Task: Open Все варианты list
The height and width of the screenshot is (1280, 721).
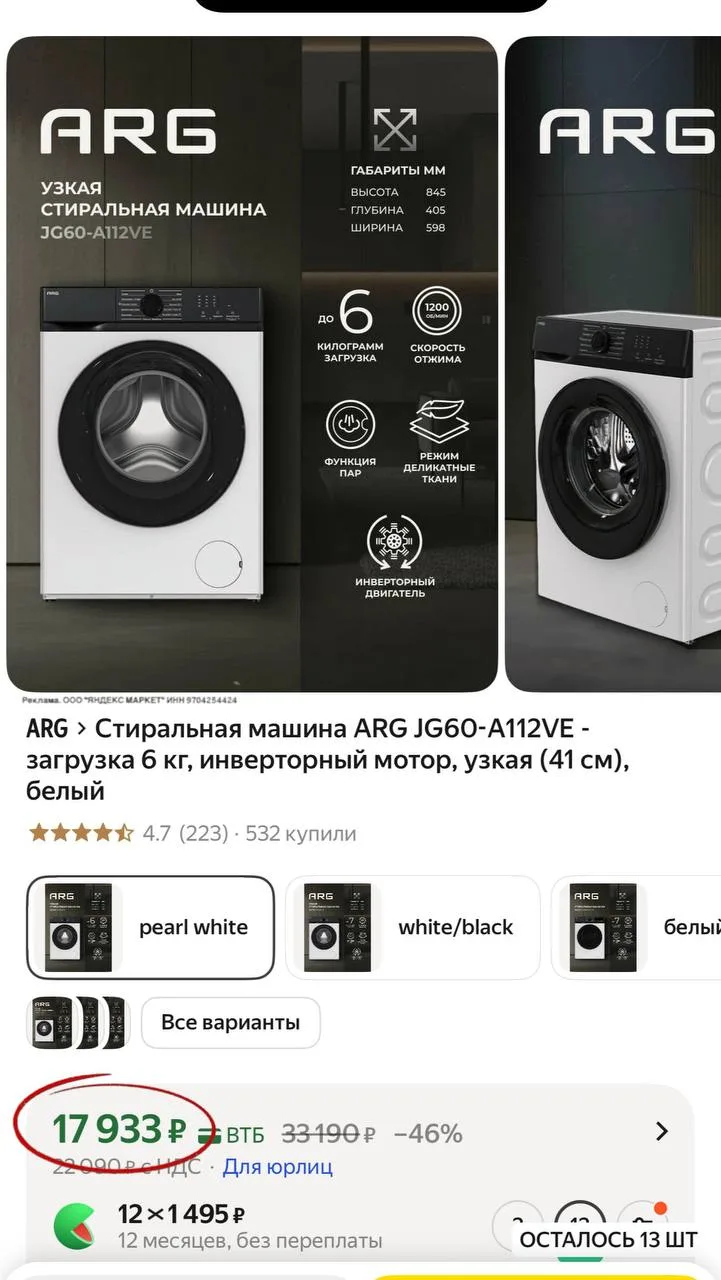Action: tap(230, 1022)
